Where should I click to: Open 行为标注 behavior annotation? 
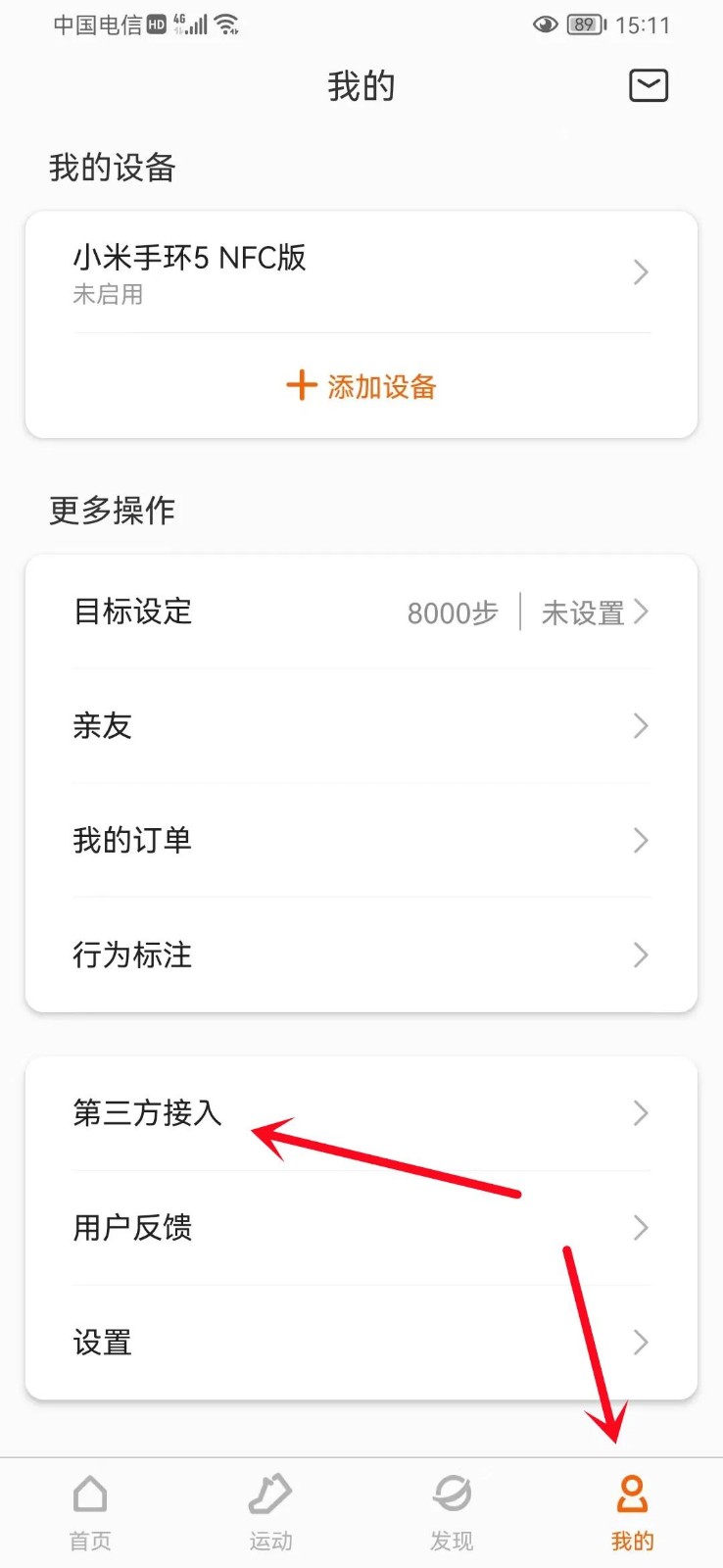coord(133,955)
